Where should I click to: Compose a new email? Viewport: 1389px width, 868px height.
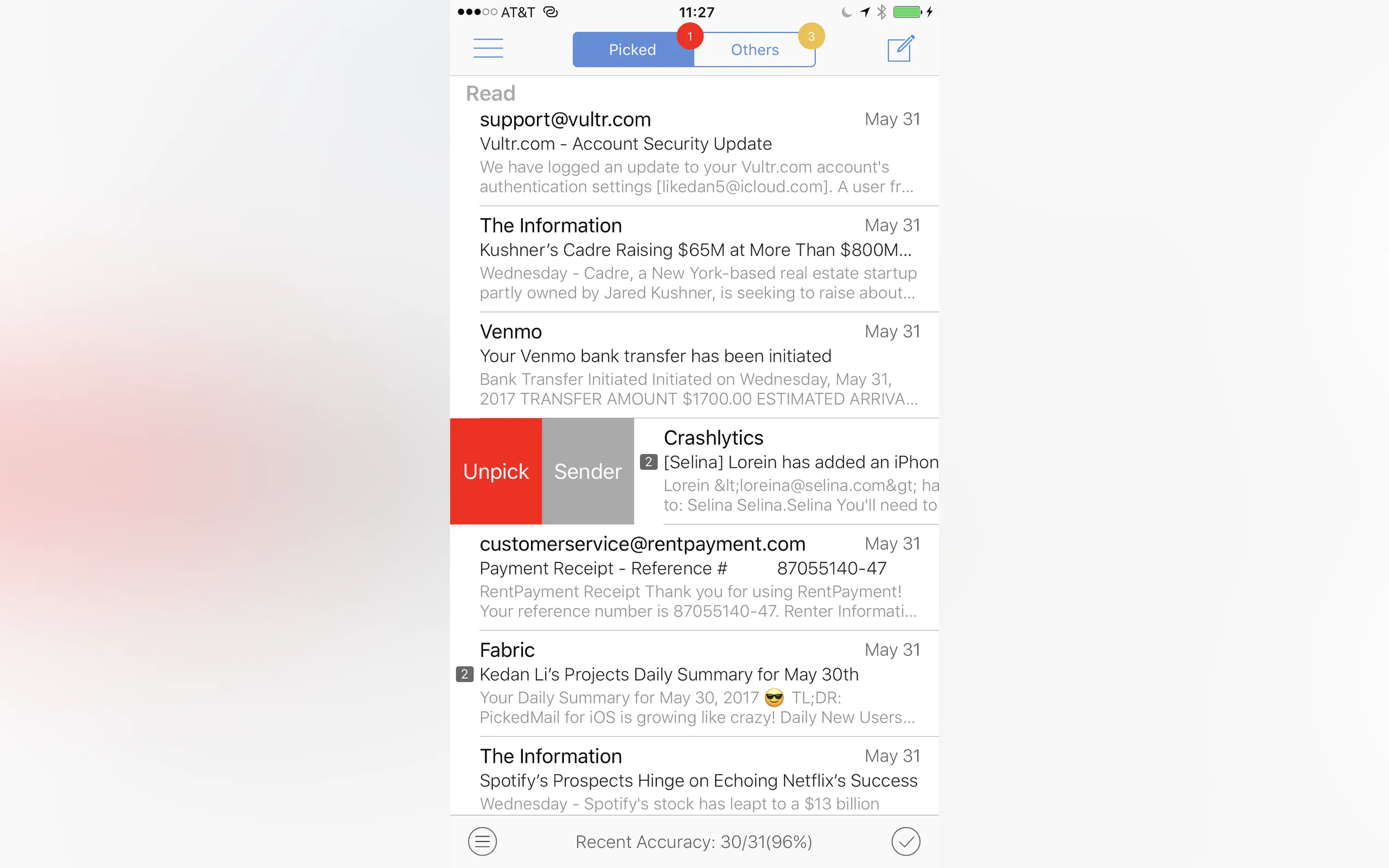tap(900, 49)
